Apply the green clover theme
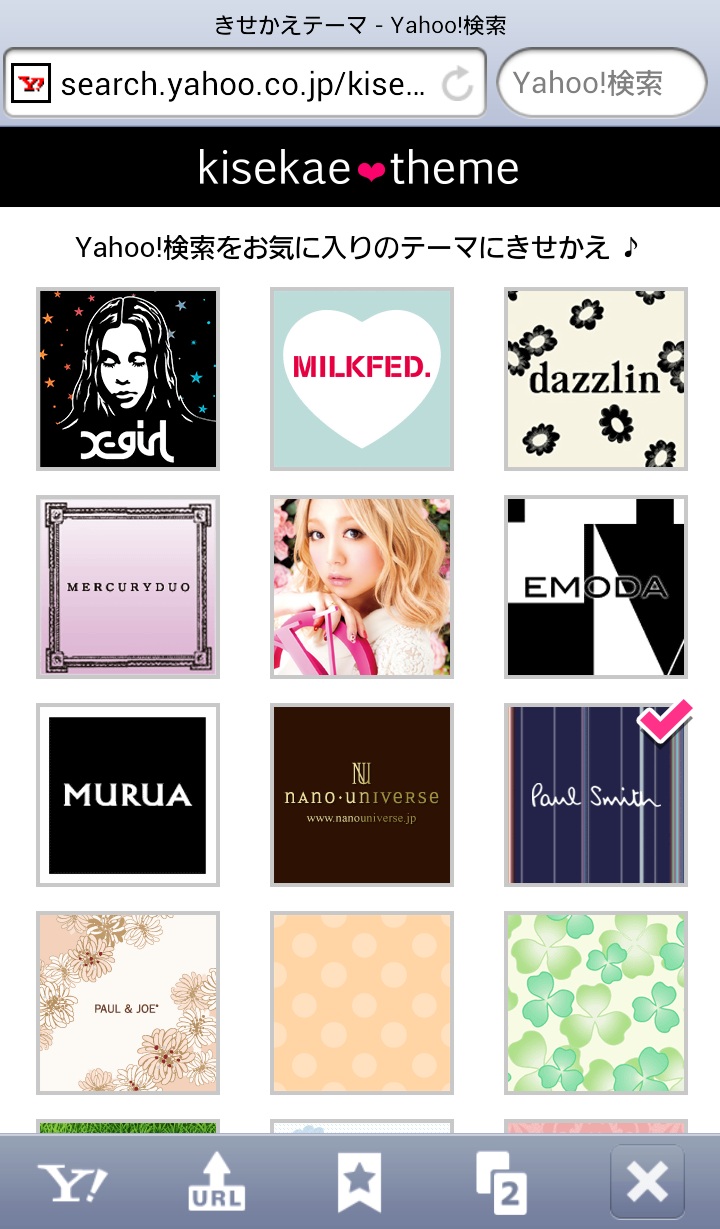The width and height of the screenshot is (720, 1229). click(x=596, y=1003)
